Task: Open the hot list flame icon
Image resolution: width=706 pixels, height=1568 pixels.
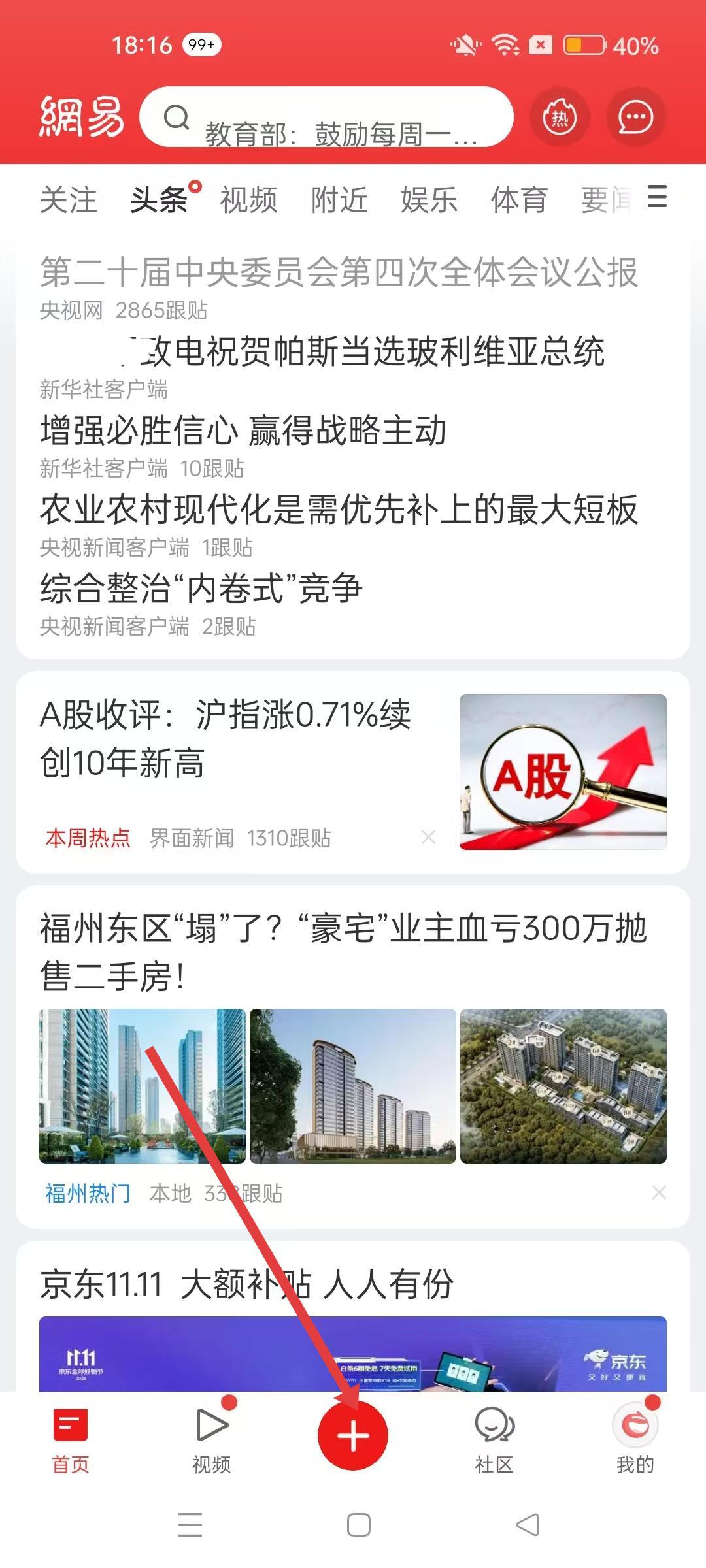Action: 560,118
